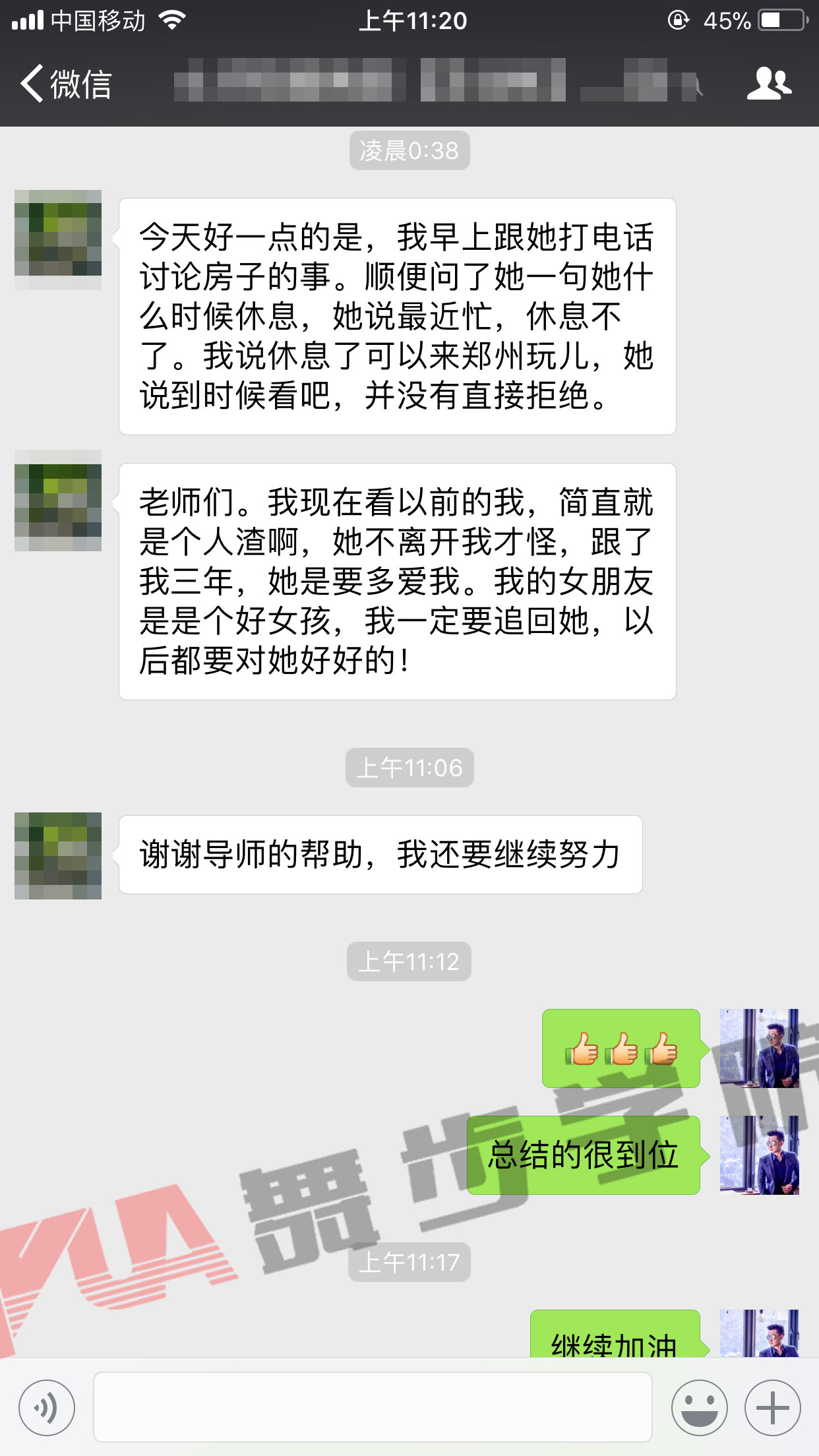Tap the 凌晨0:38 timestamp label
Viewport: 819px width, 1456px height.
click(x=409, y=150)
